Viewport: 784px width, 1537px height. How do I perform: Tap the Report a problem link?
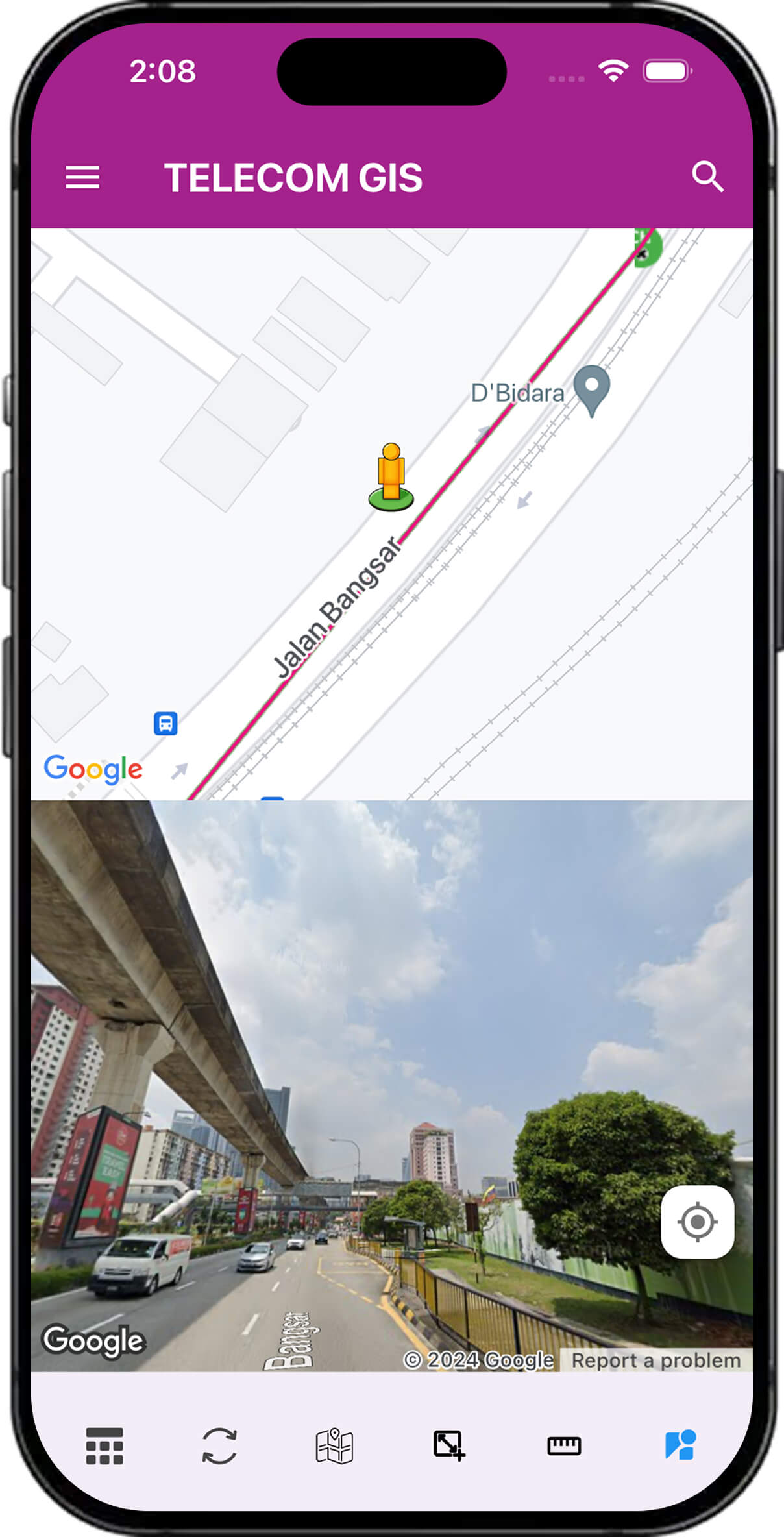(655, 1360)
